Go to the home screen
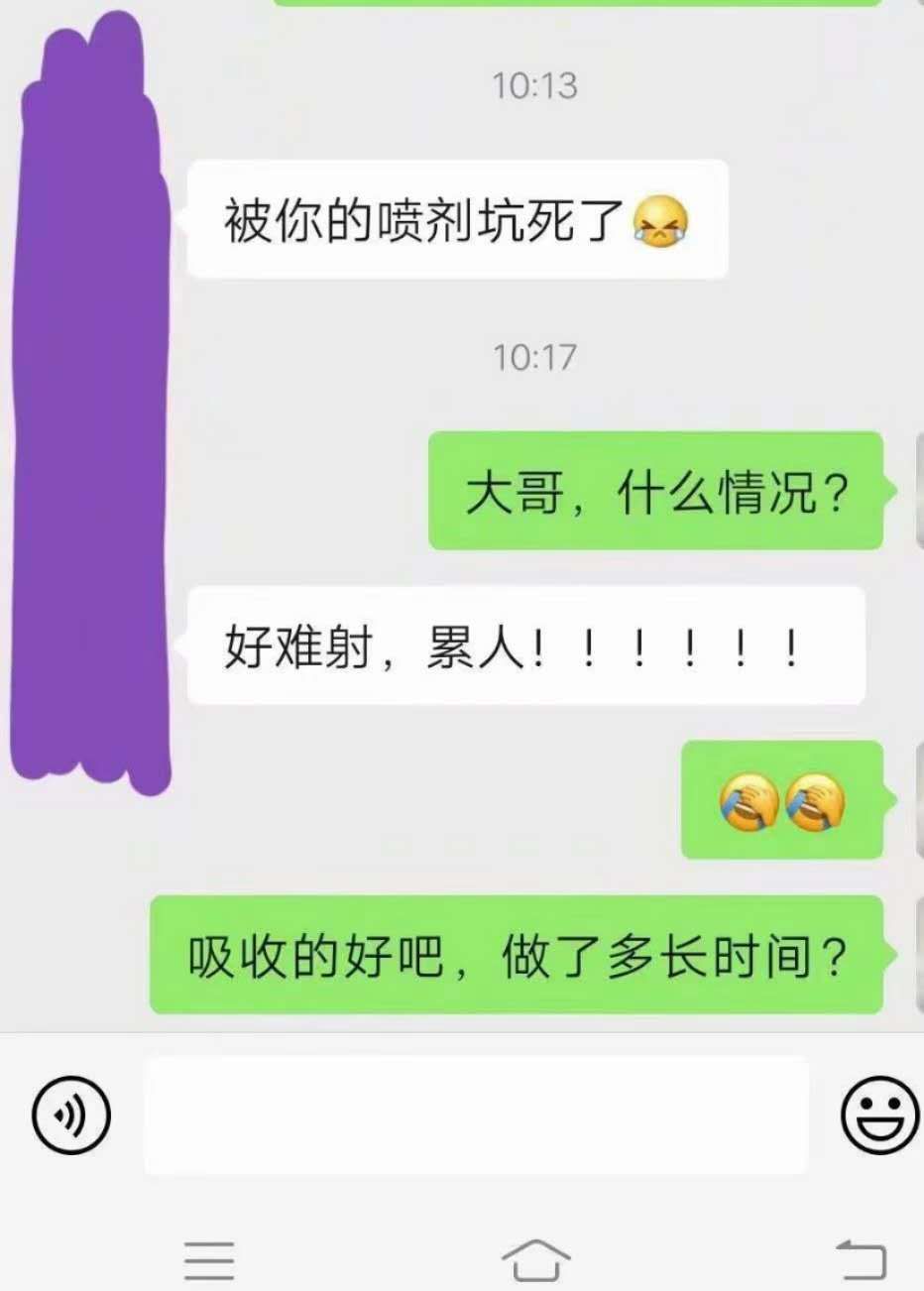924x1291 pixels. [x=535, y=1259]
